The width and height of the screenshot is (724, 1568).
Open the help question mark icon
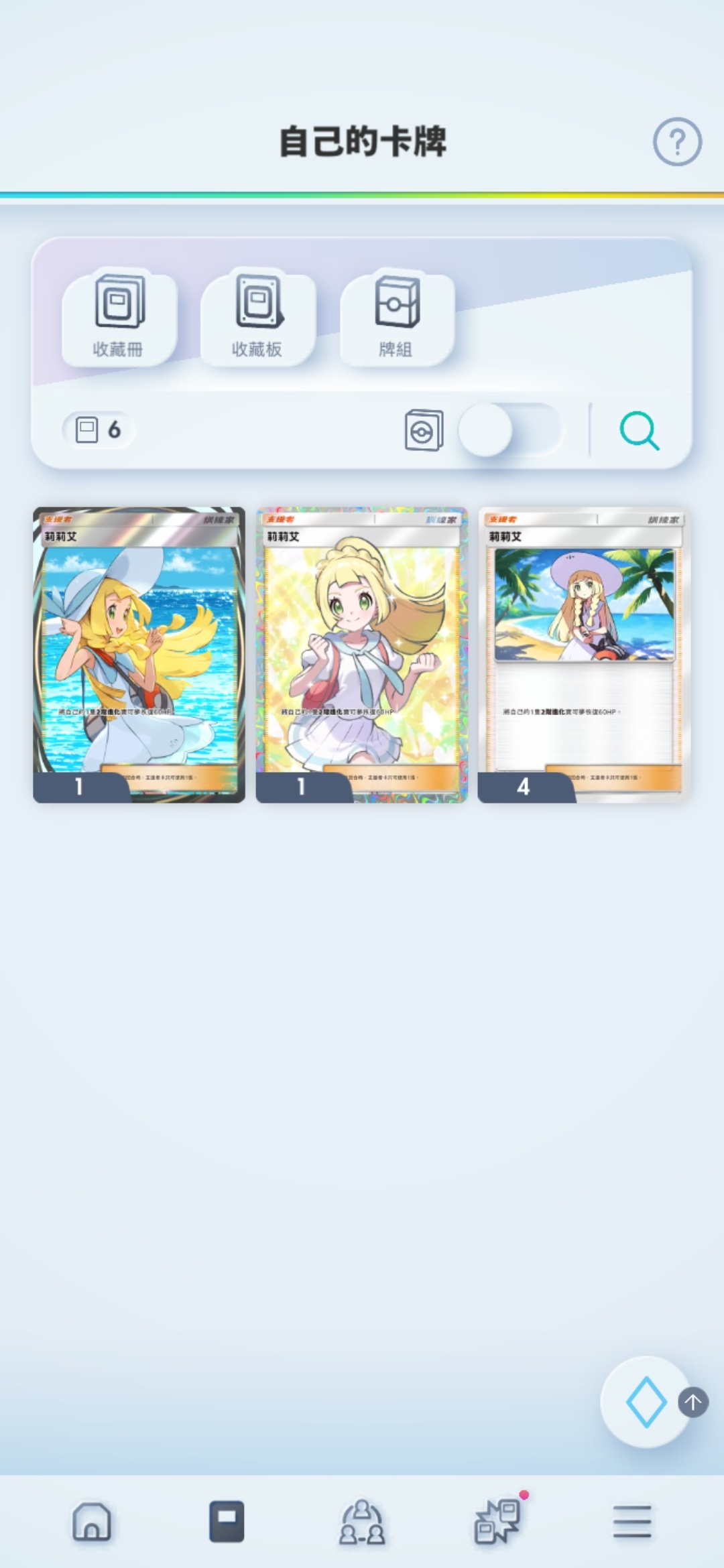click(677, 142)
